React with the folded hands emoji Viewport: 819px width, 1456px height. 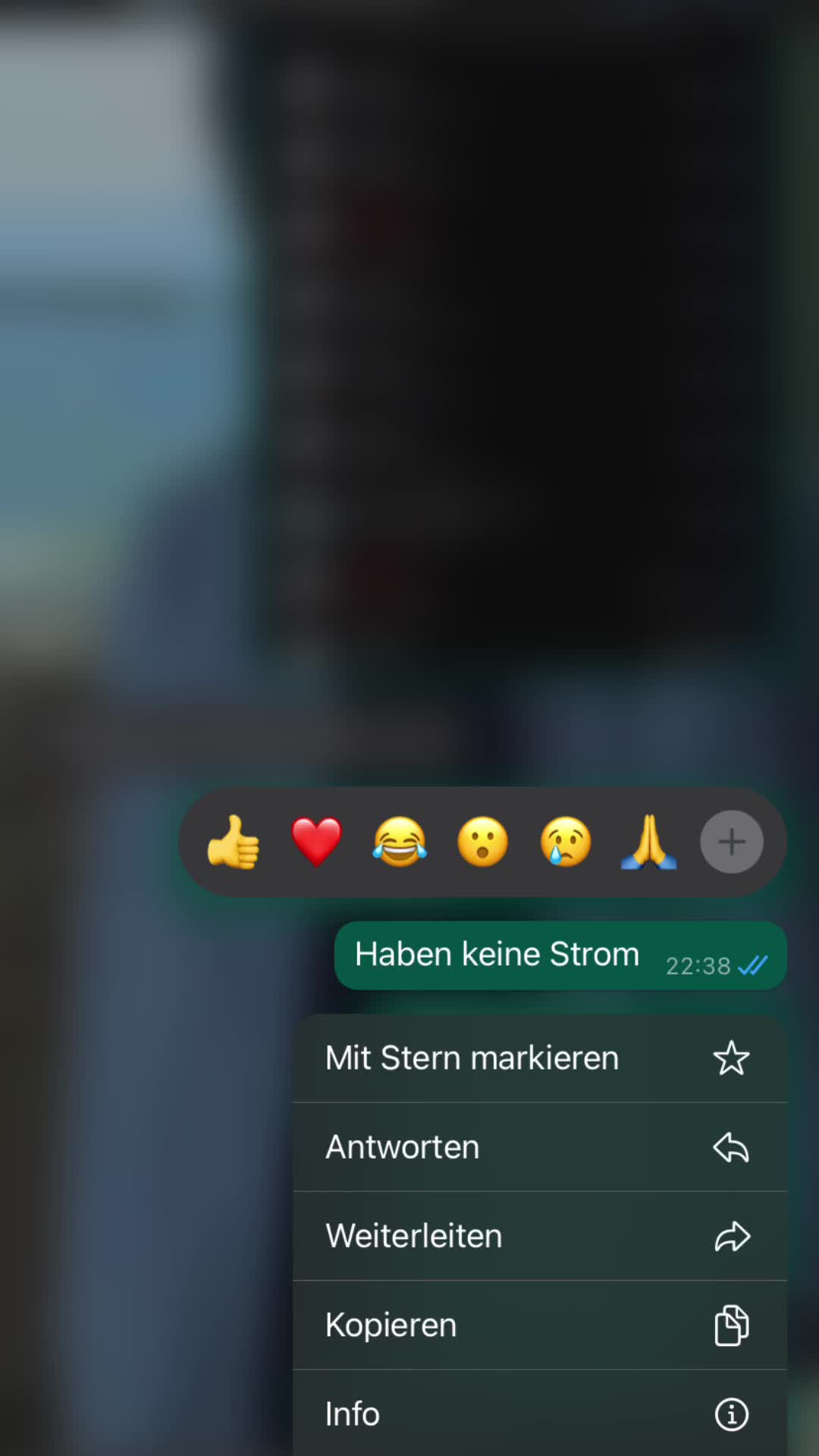pos(648,842)
